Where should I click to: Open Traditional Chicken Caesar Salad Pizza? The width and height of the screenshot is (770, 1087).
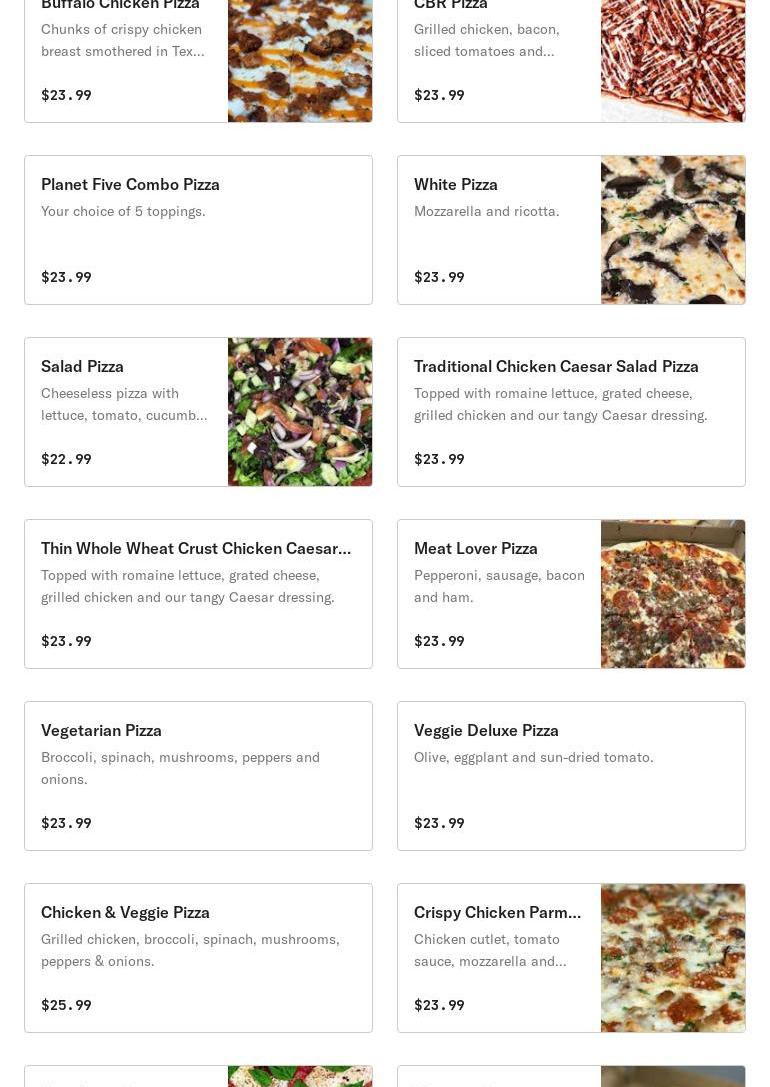(571, 412)
